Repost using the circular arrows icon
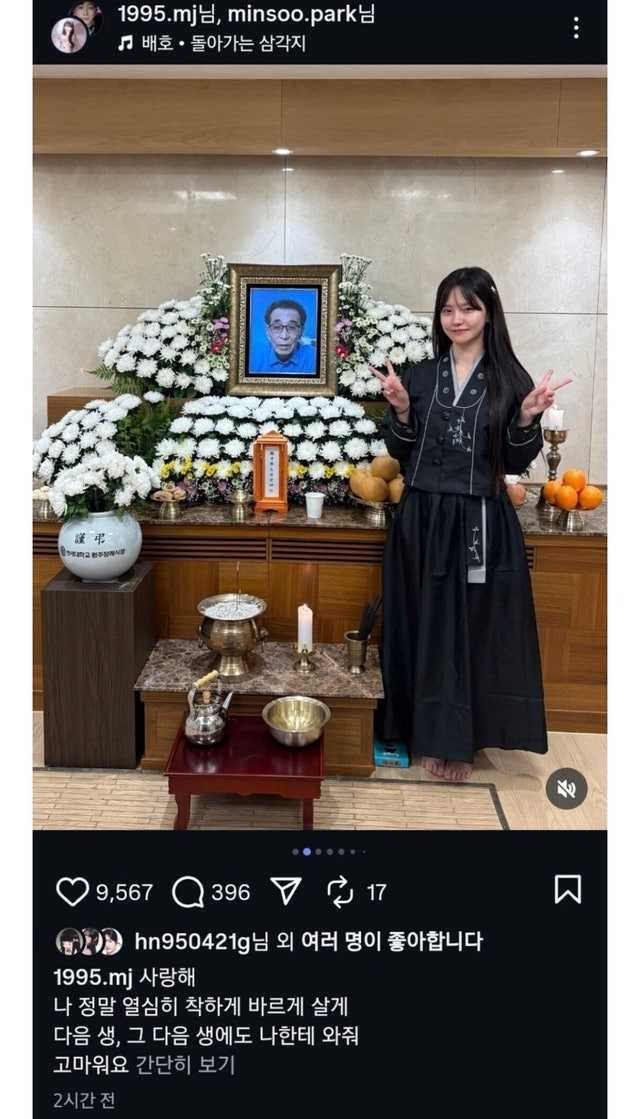The width and height of the screenshot is (640, 1119). tap(341, 891)
